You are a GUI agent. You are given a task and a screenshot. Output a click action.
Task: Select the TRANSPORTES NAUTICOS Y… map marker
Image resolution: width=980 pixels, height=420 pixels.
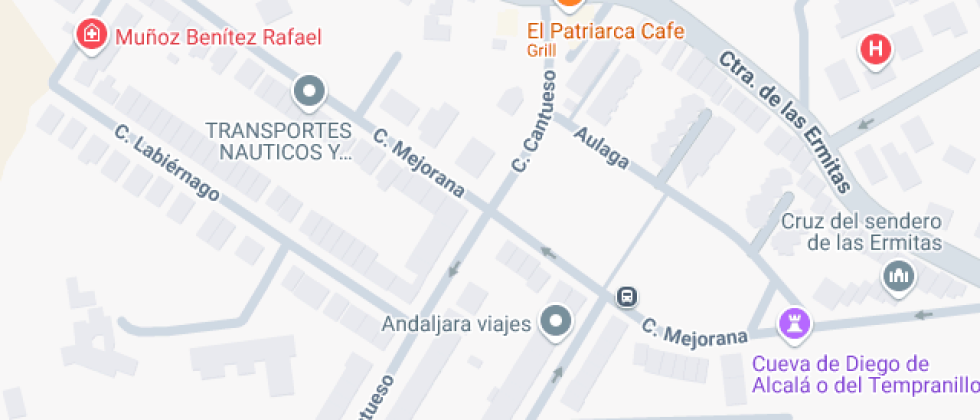tap(309, 94)
